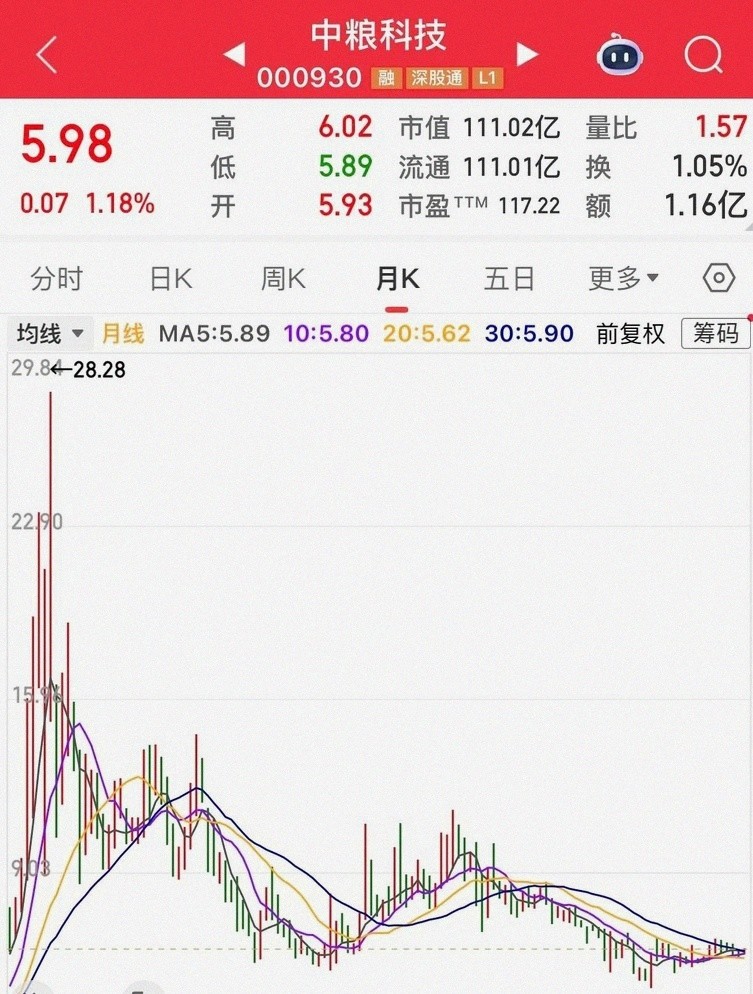Open the search magnifier icon
The width and height of the screenshot is (753, 994).
coord(703,55)
